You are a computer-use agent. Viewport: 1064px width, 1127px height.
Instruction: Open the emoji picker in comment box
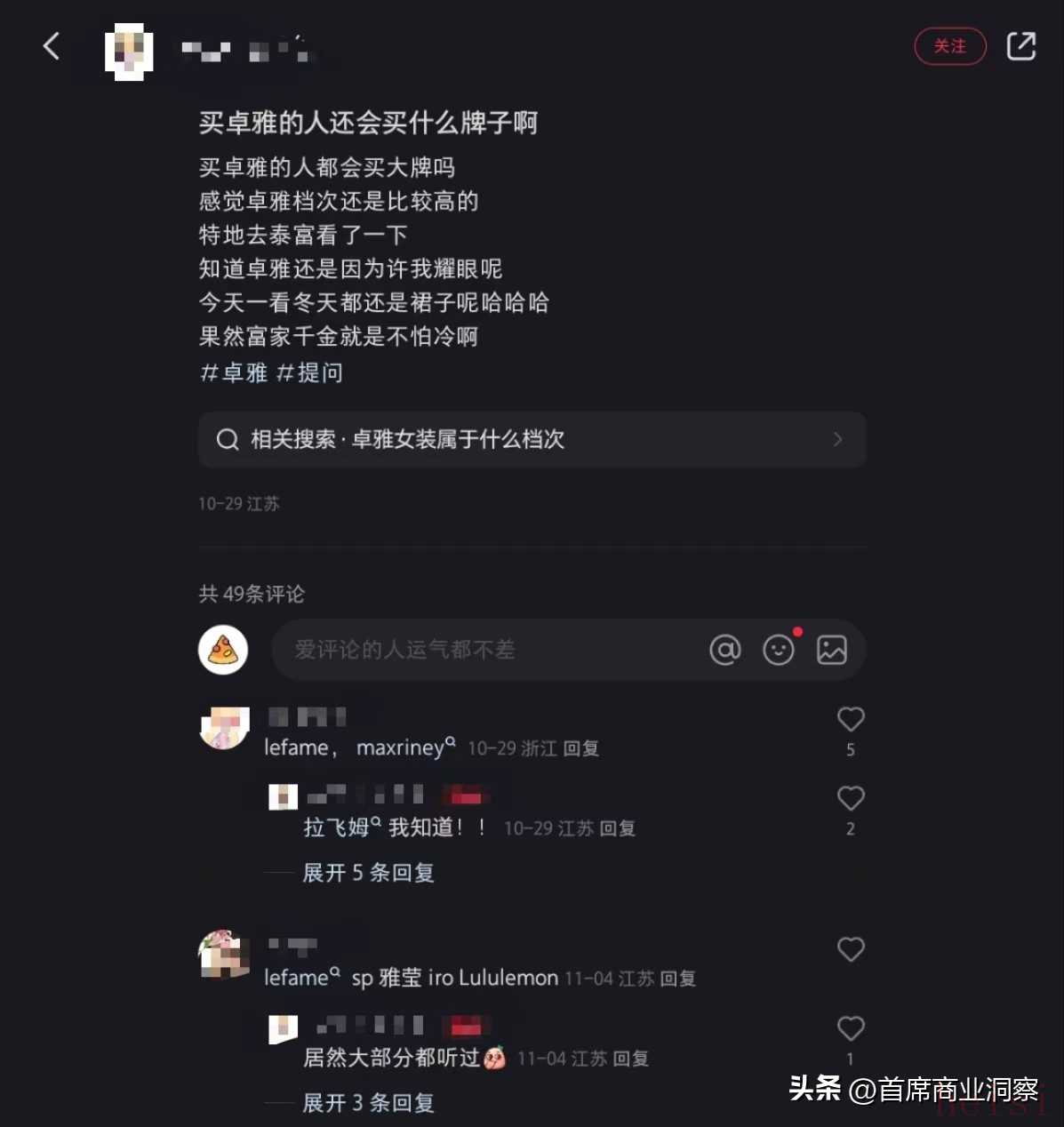779,650
